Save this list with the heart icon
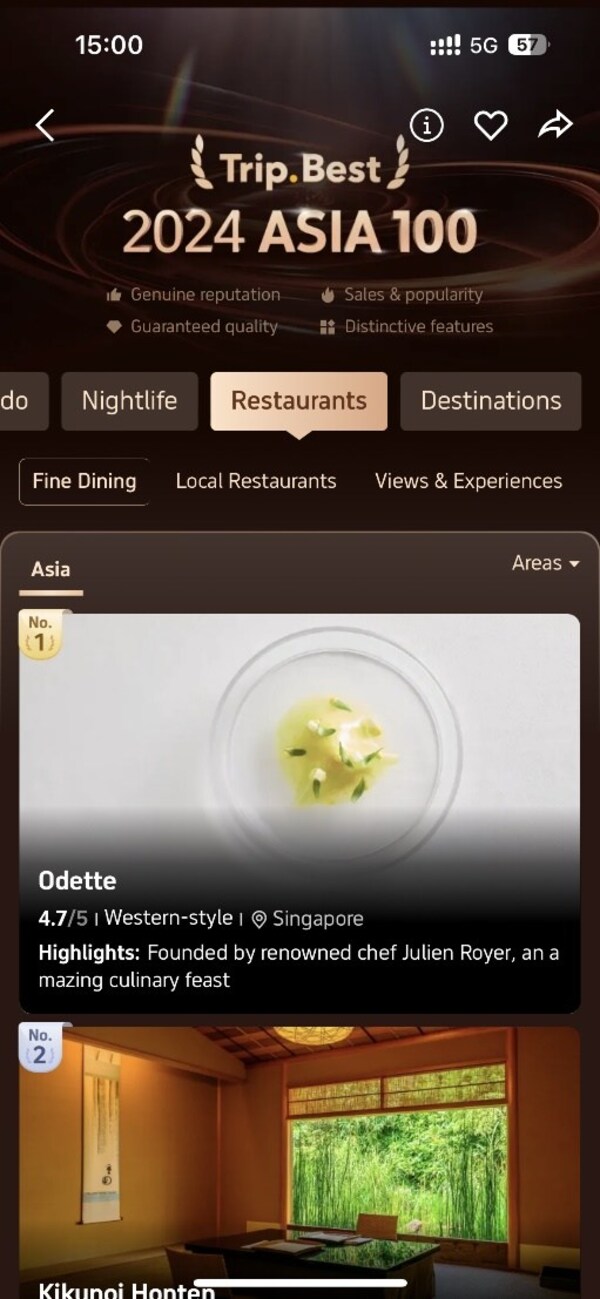 coord(490,125)
